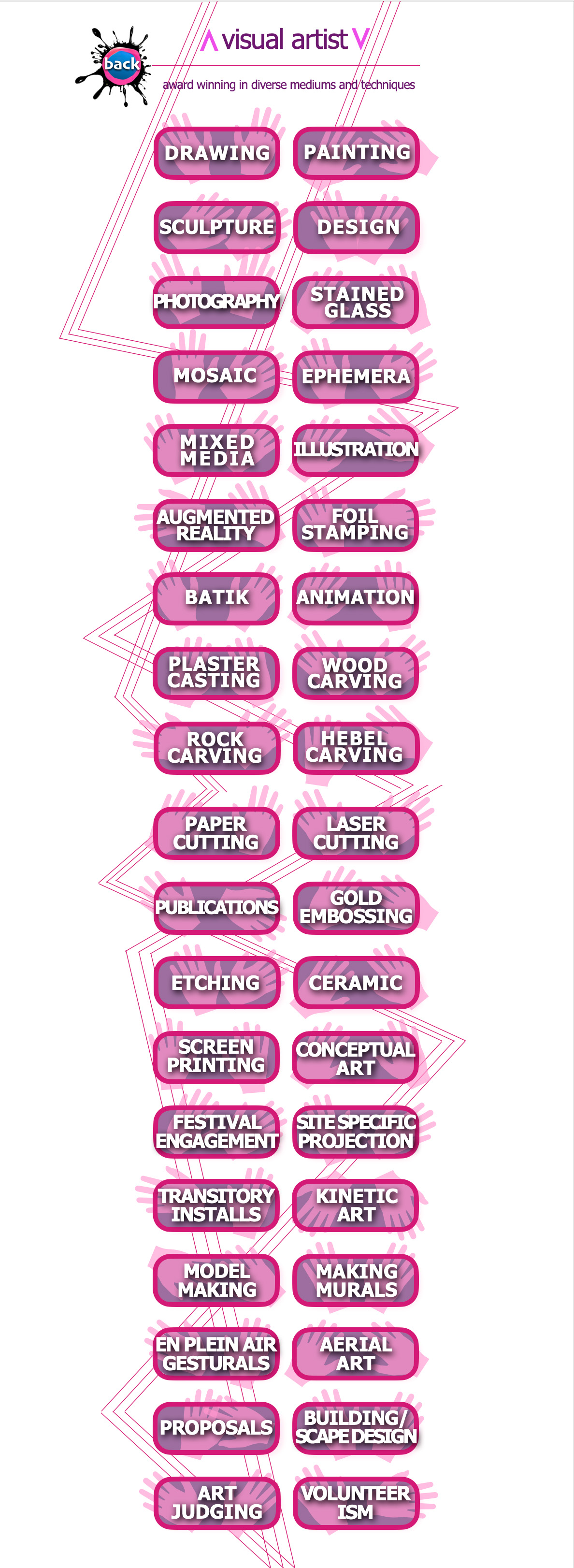The image size is (574, 1568).
Task: View Screen Printing works
Action: (216, 1057)
